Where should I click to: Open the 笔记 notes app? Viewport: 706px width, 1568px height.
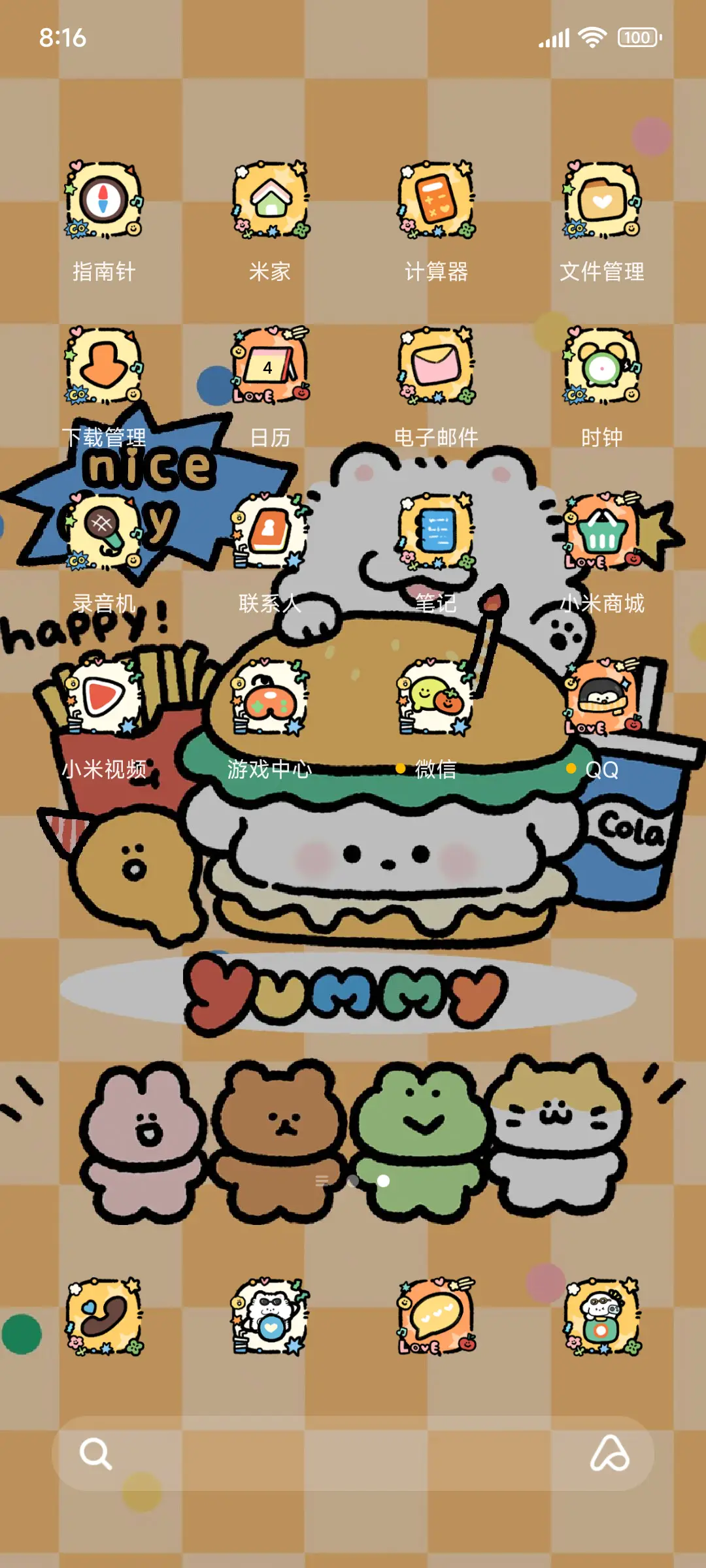click(x=436, y=532)
